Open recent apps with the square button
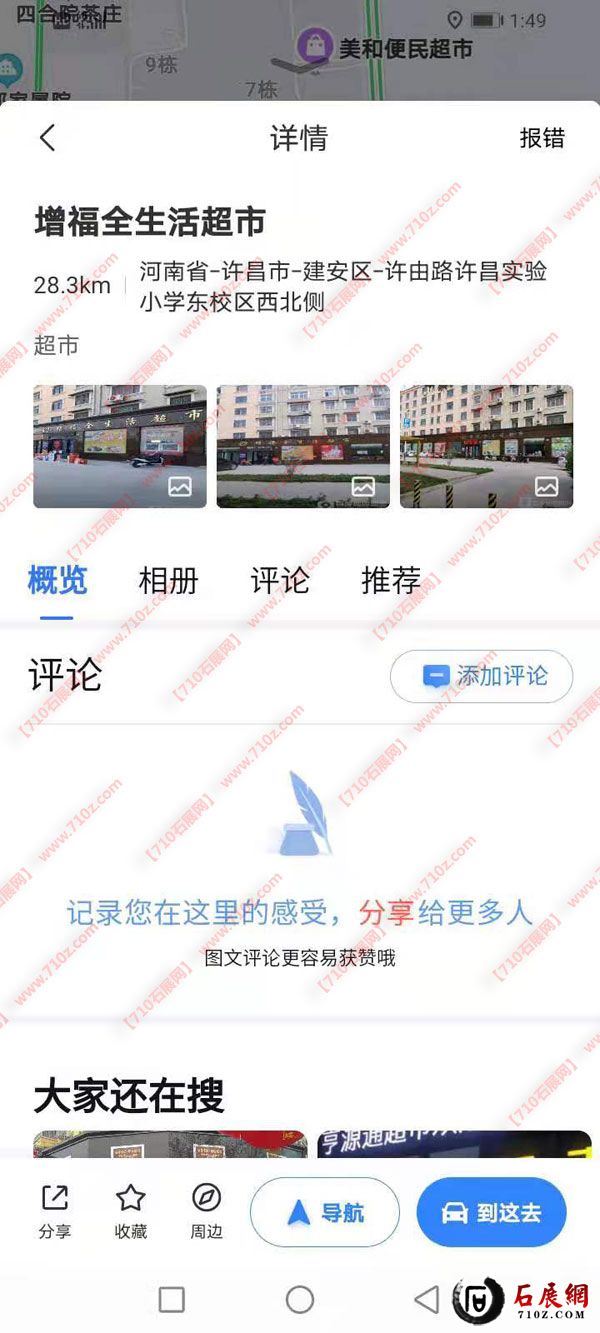Image resolution: width=600 pixels, height=1333 pixels. (172, 1299)
